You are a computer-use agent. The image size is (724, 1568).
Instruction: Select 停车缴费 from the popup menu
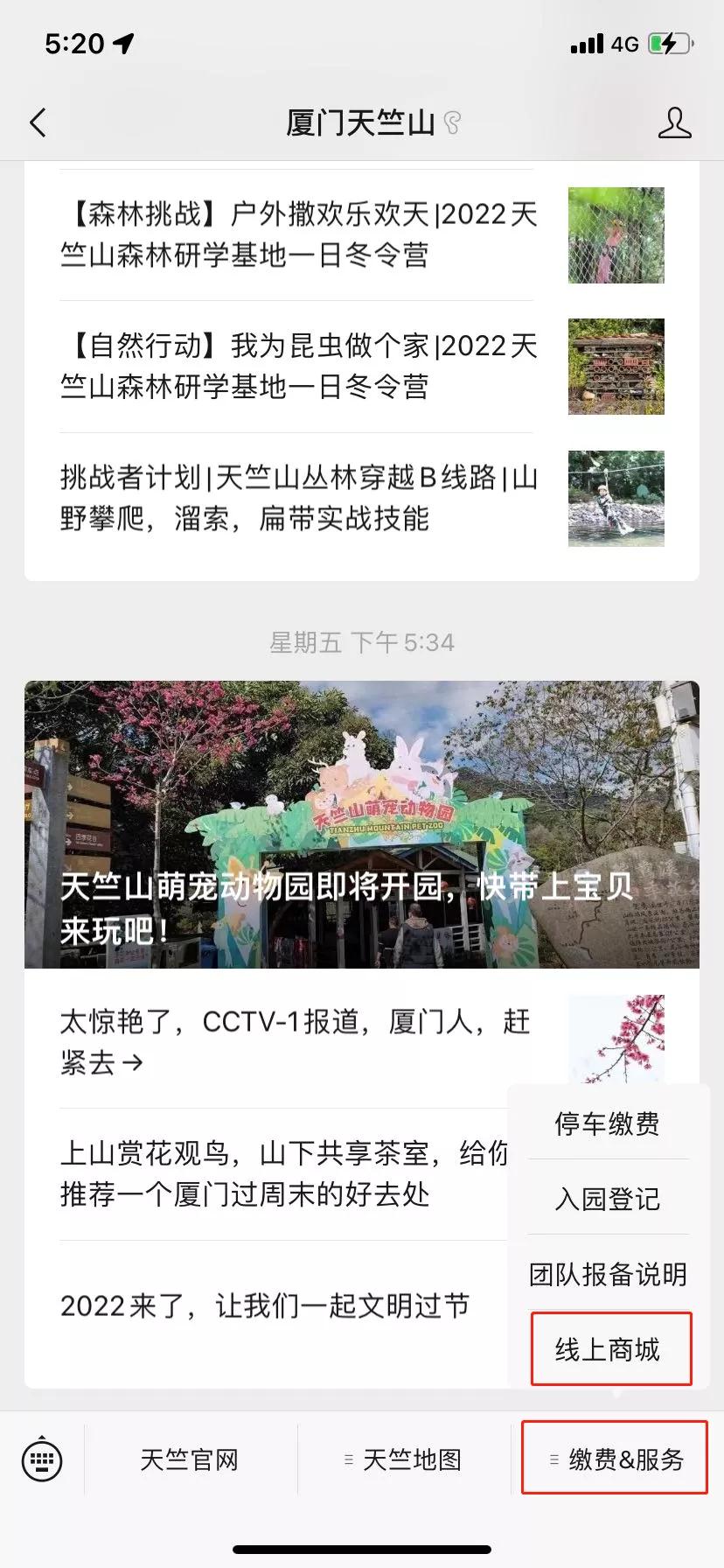[x=608, y=1123]
